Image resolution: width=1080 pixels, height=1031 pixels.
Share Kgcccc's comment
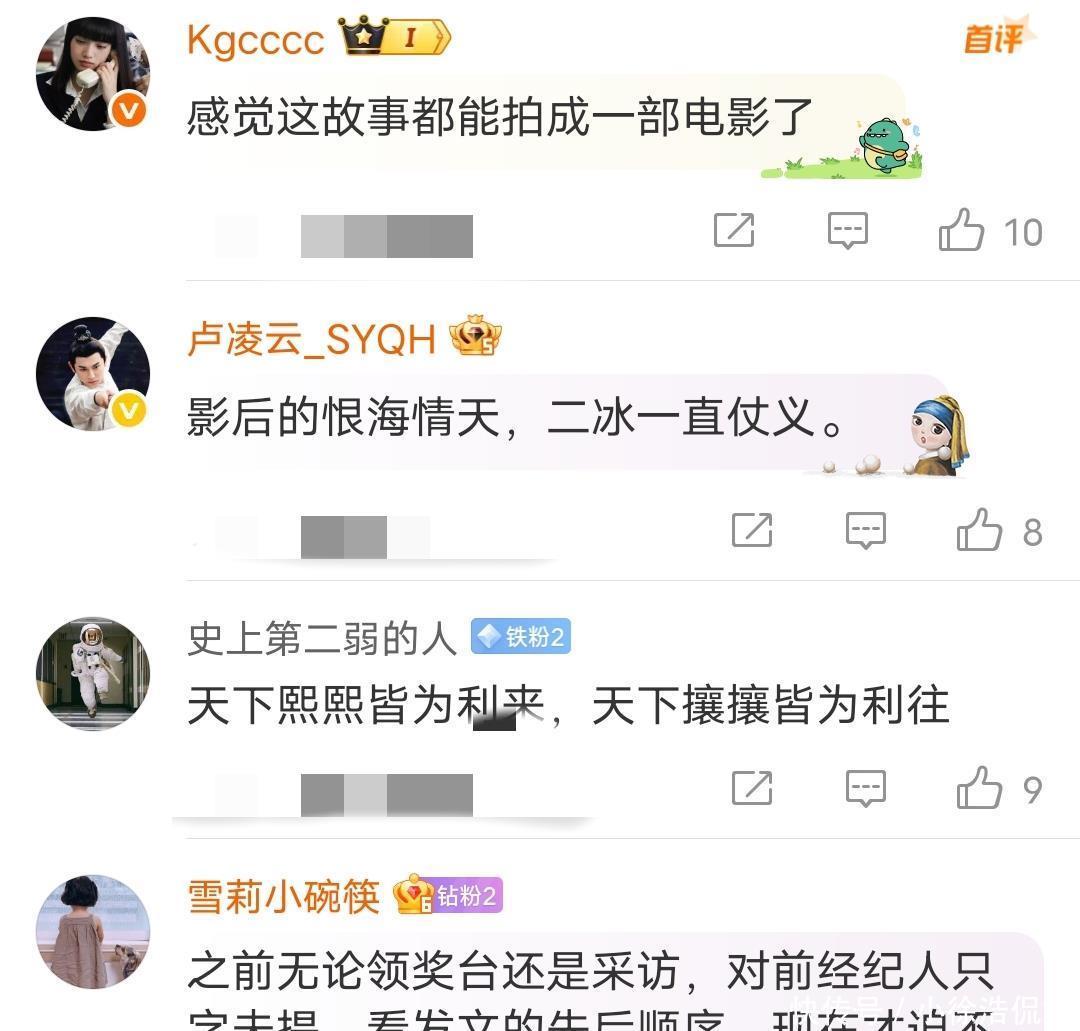point(734,231)
